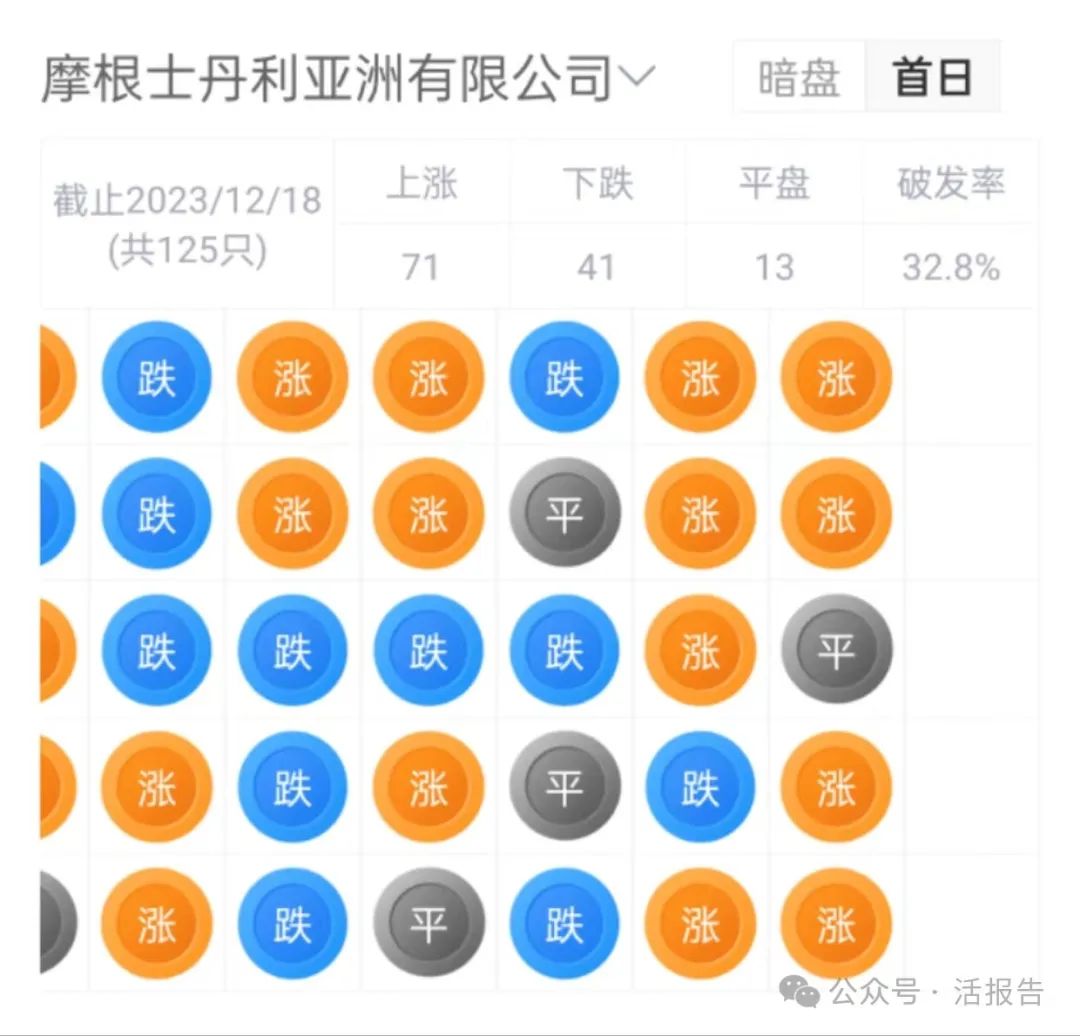The width and height of the screenshot is (1080, 1036).
Task: Expand the 摩根士丹利亚洲有限公司 sponsor dropdown
Action: pos(636,76)
